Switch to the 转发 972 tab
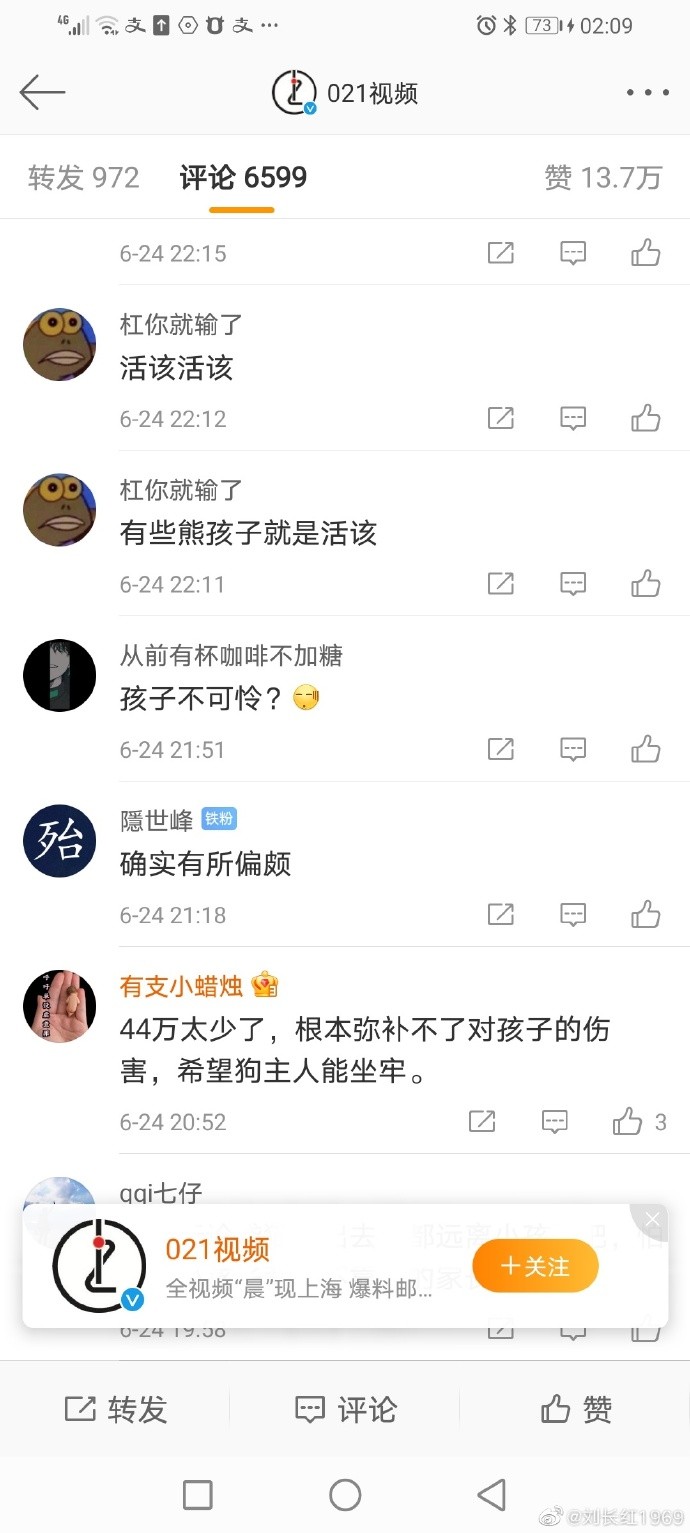The height and width of the screenshot is (1533, 690). pyautogui.click(x=84, y=178)
